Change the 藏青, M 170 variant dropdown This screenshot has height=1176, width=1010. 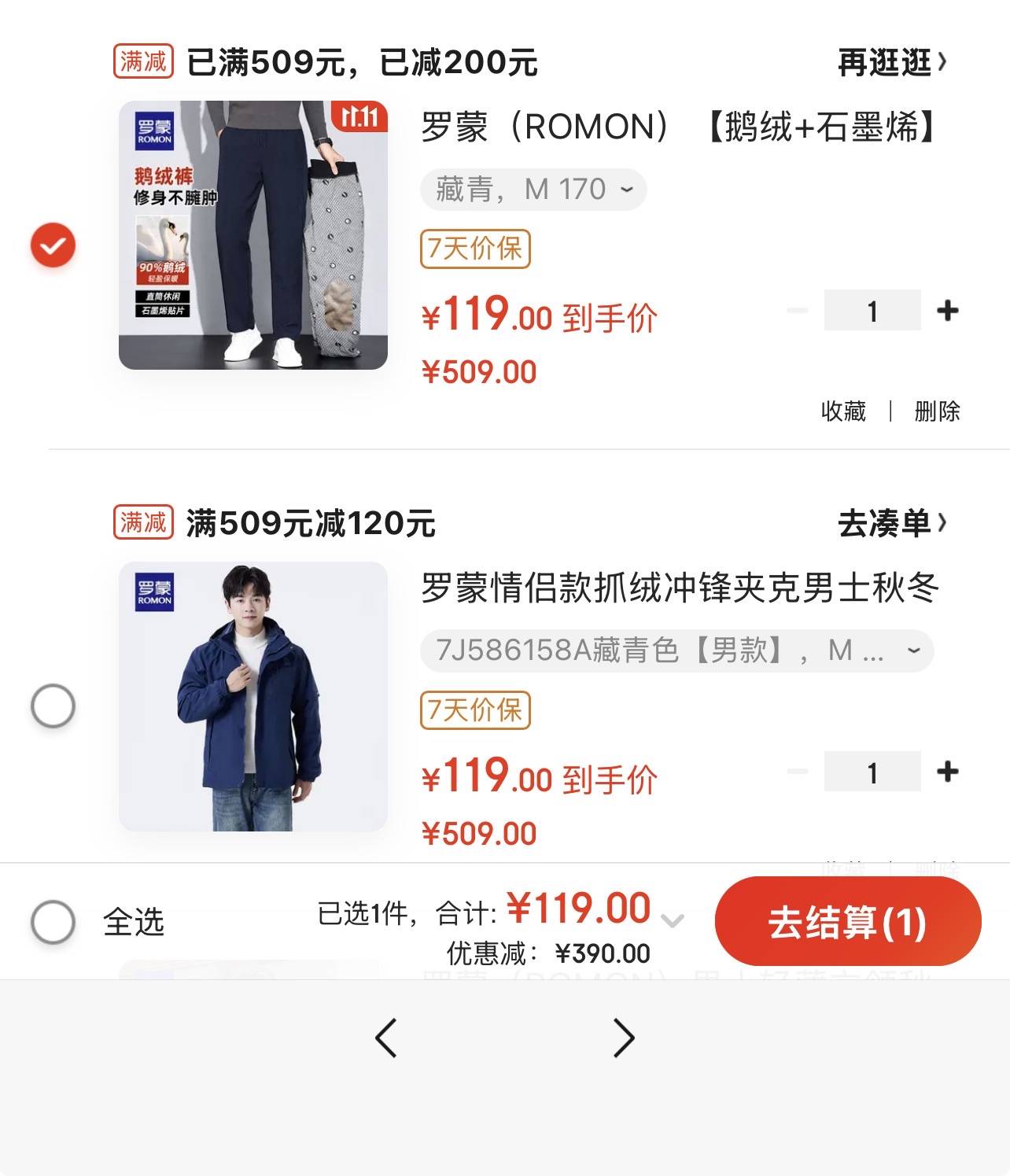(533, 190)
